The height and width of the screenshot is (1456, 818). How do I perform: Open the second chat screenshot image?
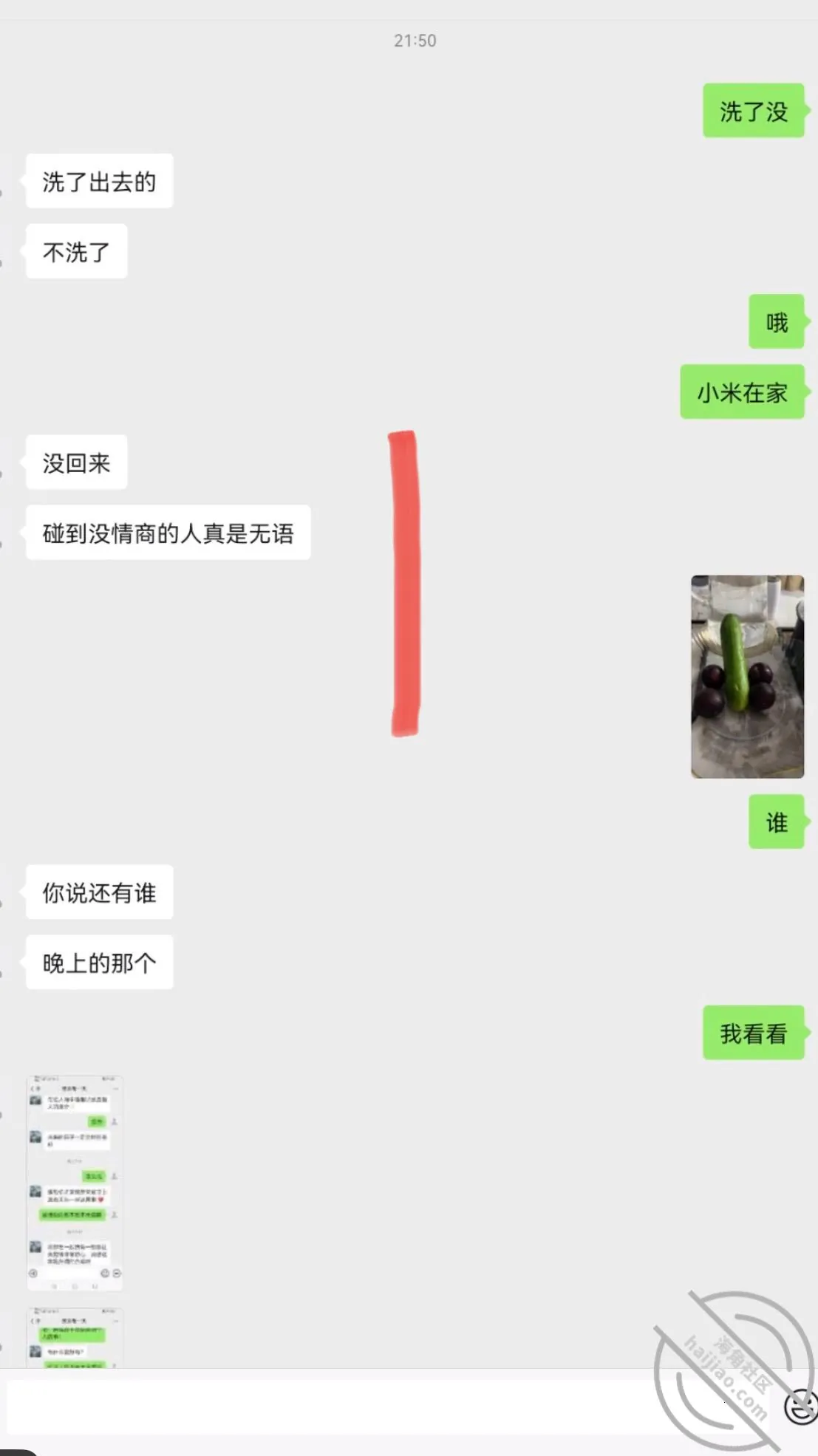75,1337
